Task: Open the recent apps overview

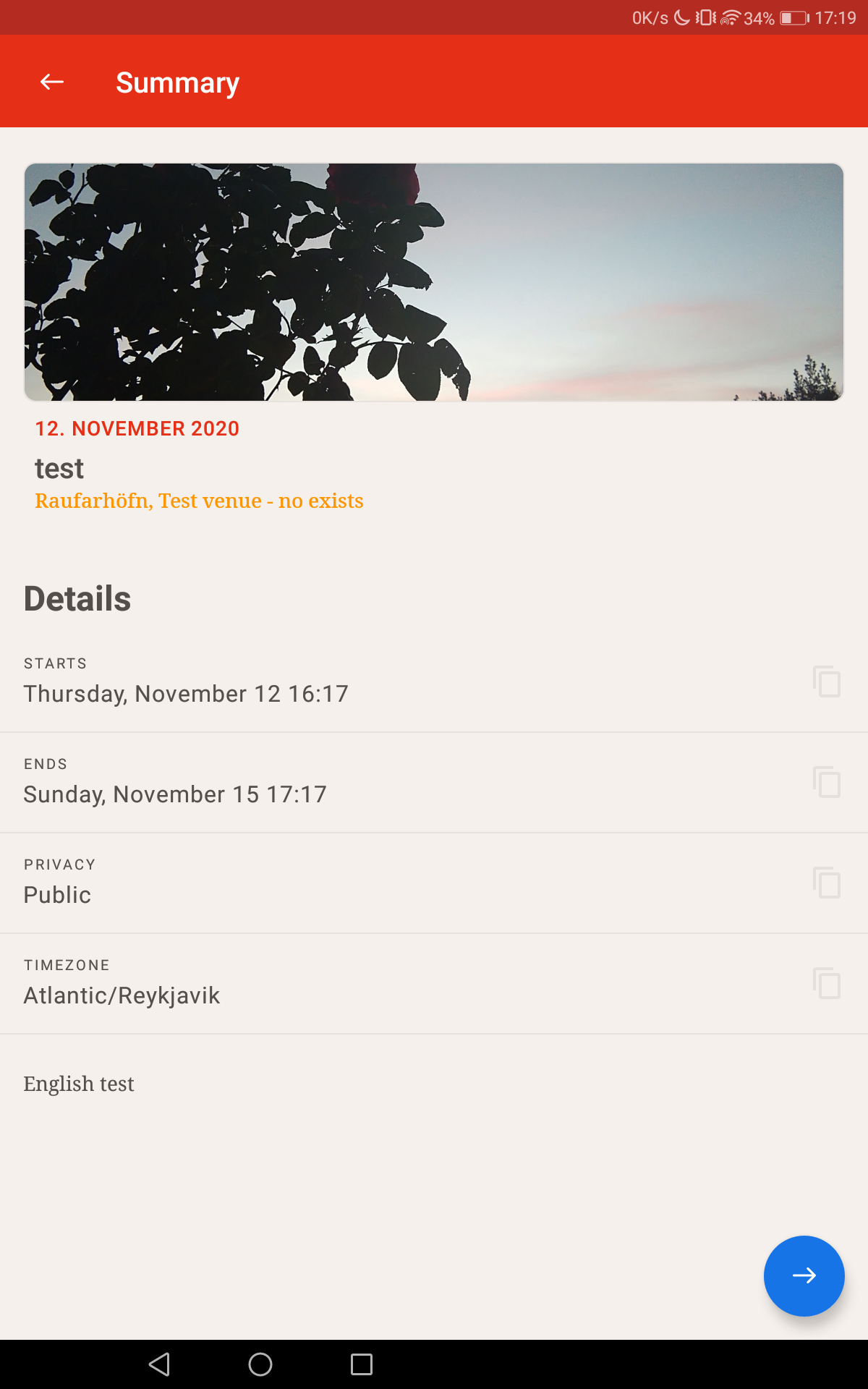Action: [x=362, y=1364]
